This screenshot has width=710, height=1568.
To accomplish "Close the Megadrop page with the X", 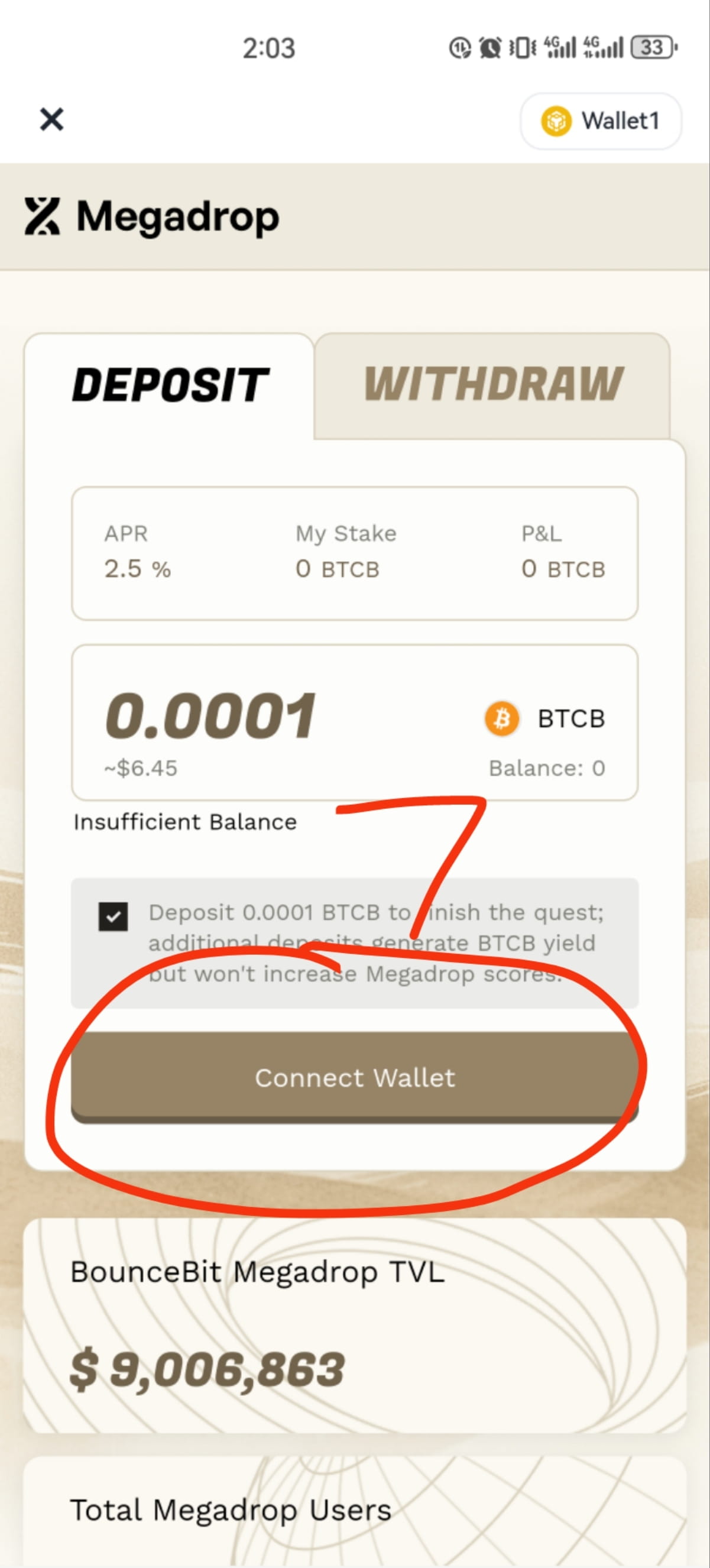I will [51, 119].
